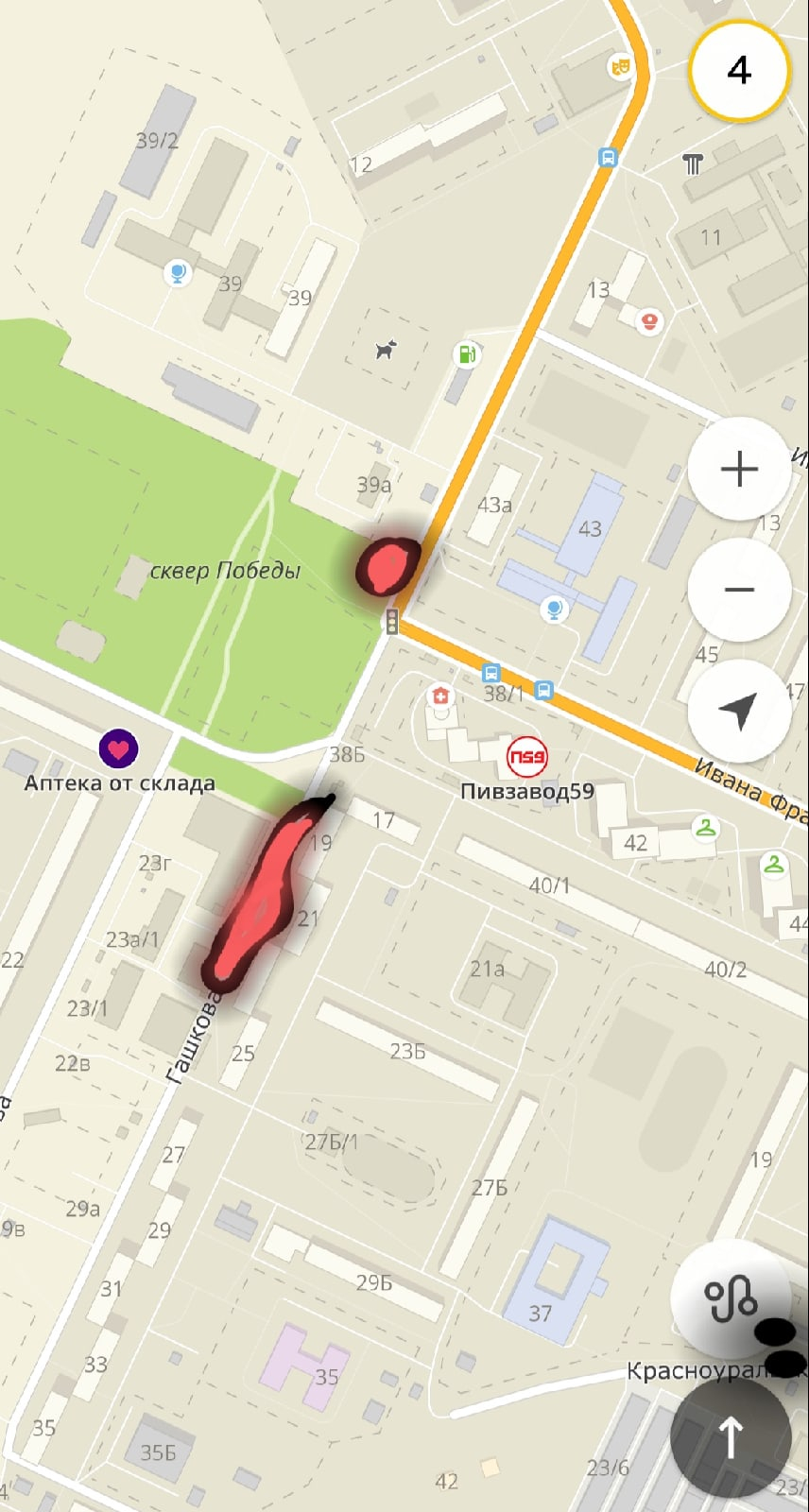Select the bus stop near building 12

(x=609, y=158)
